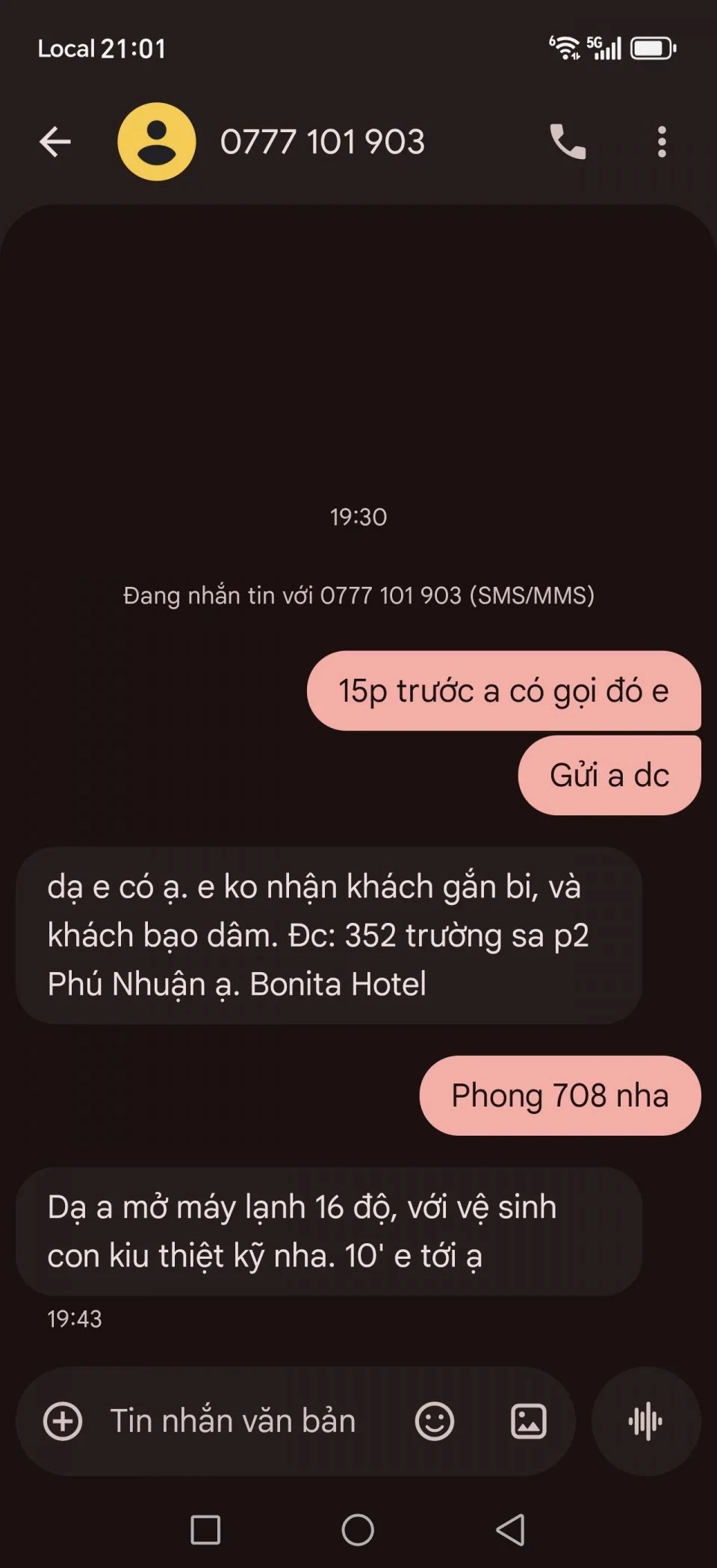Tap the plus attachment icon

[63, 1421]
